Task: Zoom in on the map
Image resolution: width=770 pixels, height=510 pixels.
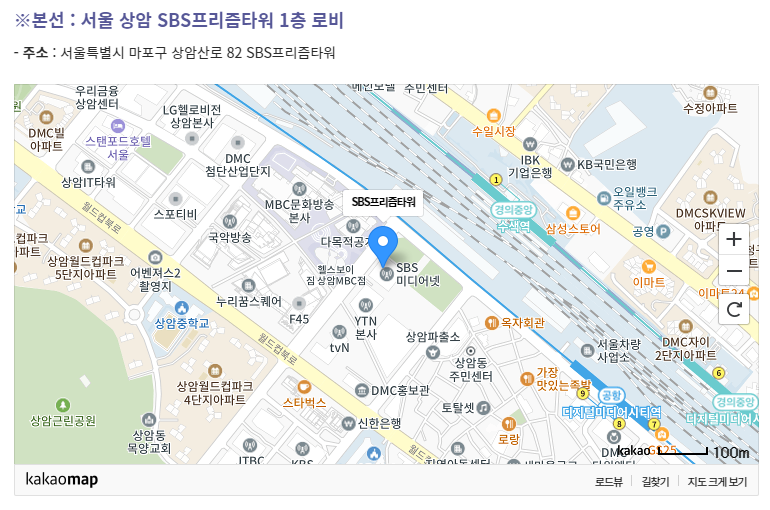Action: (734, 240)
